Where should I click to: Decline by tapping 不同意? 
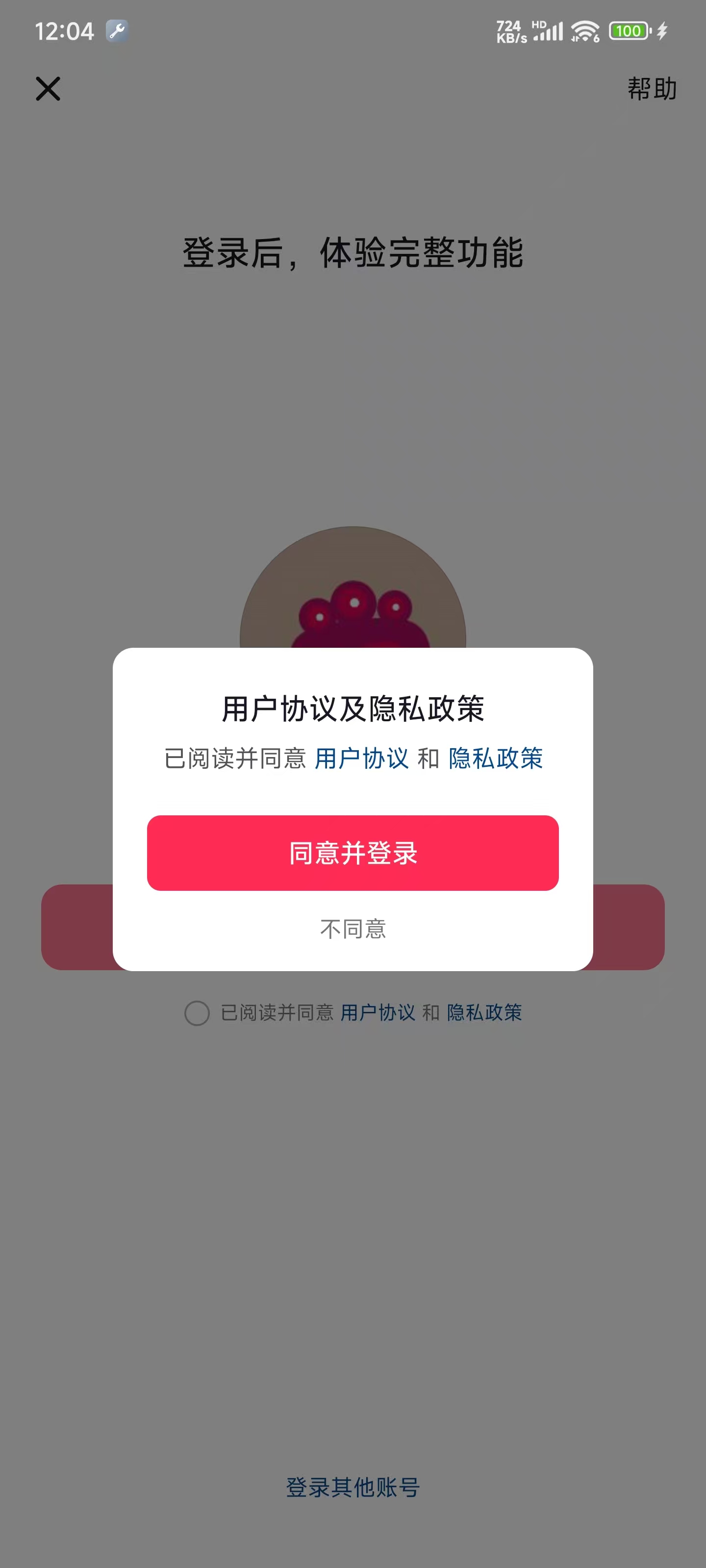click(353, 929)
